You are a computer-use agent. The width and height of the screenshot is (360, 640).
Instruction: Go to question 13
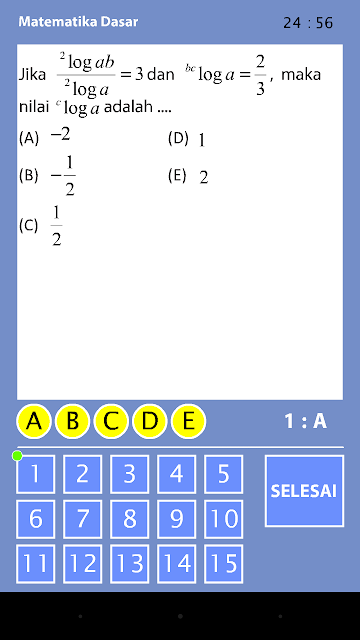click(129, 564)
